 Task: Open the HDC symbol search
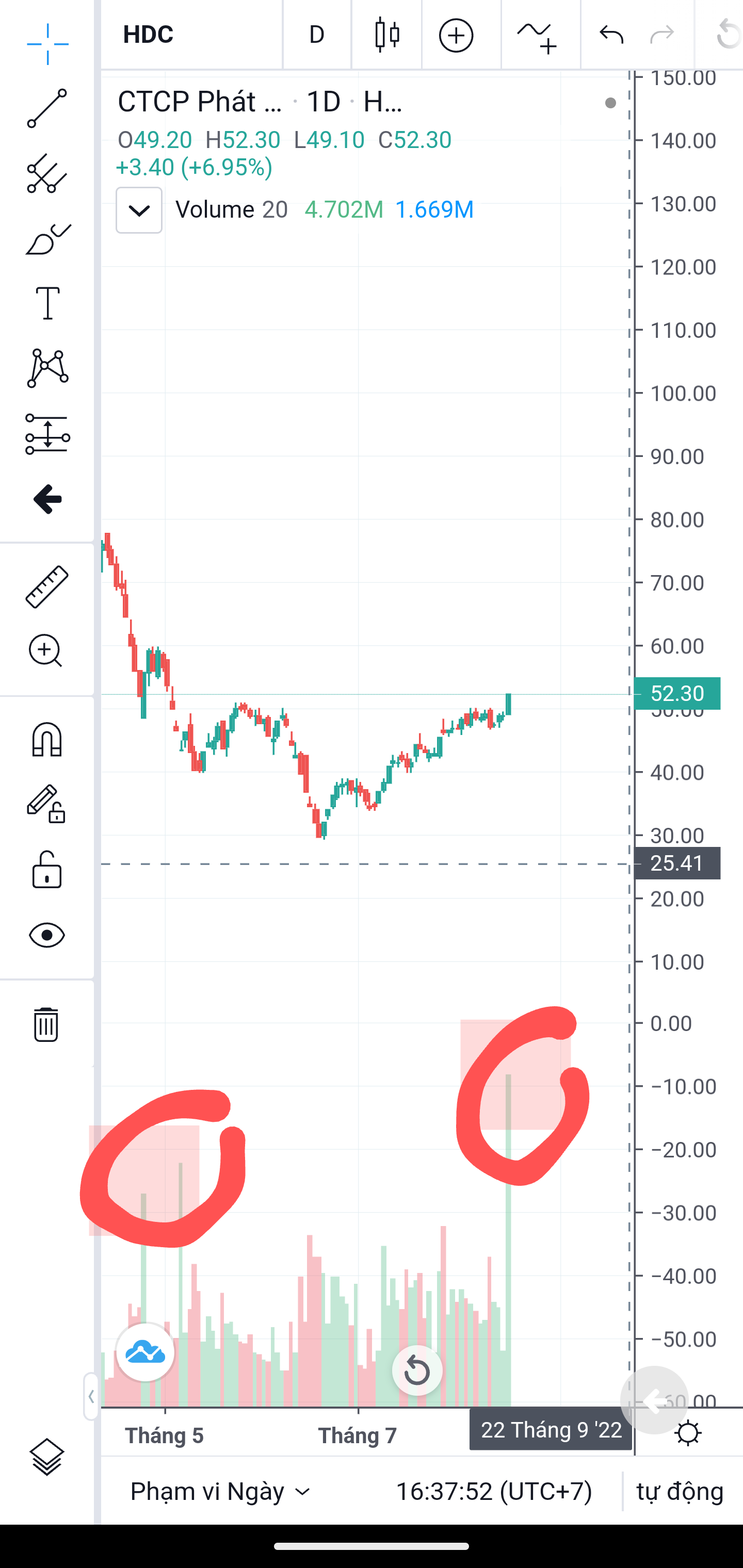(149, 35)
